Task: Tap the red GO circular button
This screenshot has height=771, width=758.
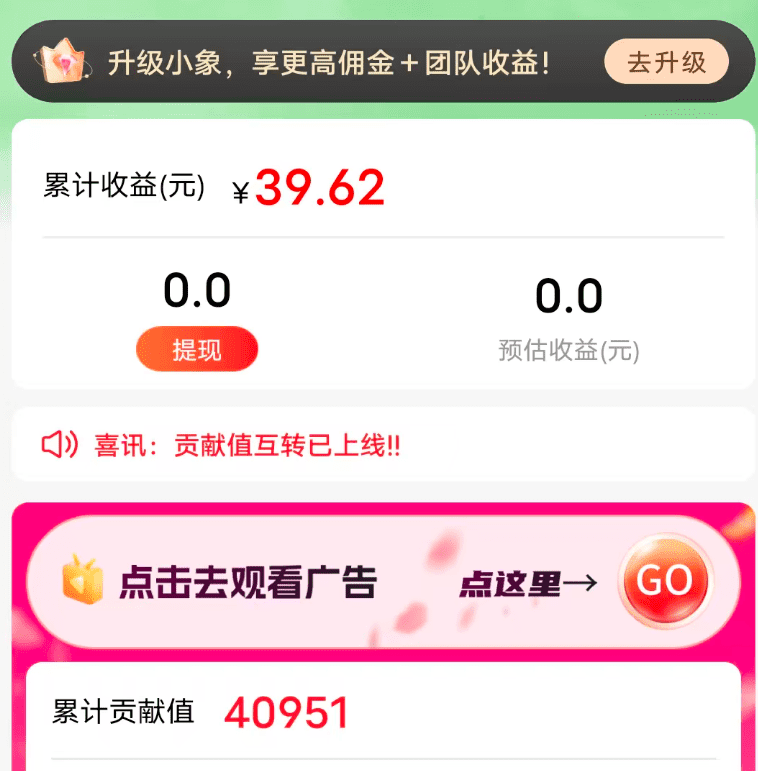Action: (x=664, y=580)
